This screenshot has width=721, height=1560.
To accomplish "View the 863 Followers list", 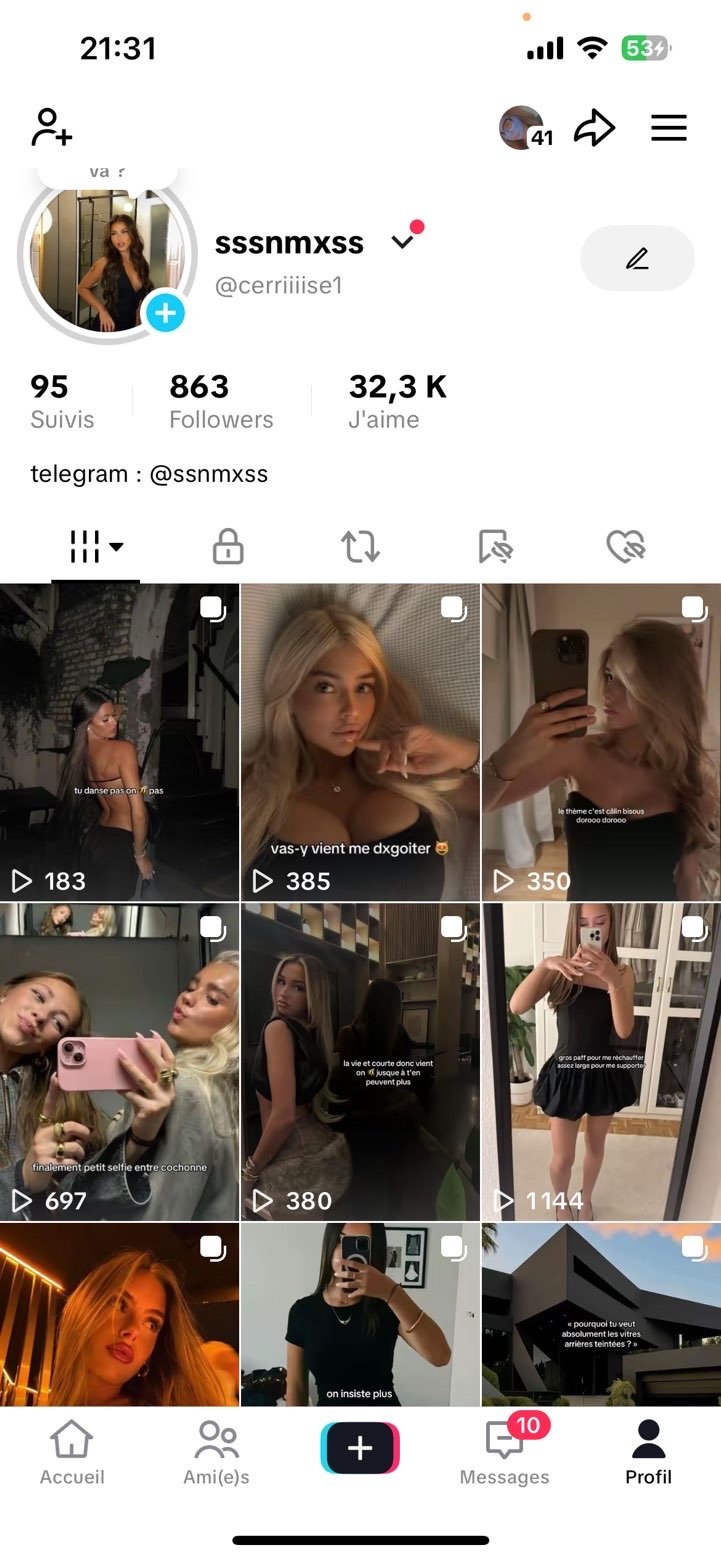I will 221,401.
